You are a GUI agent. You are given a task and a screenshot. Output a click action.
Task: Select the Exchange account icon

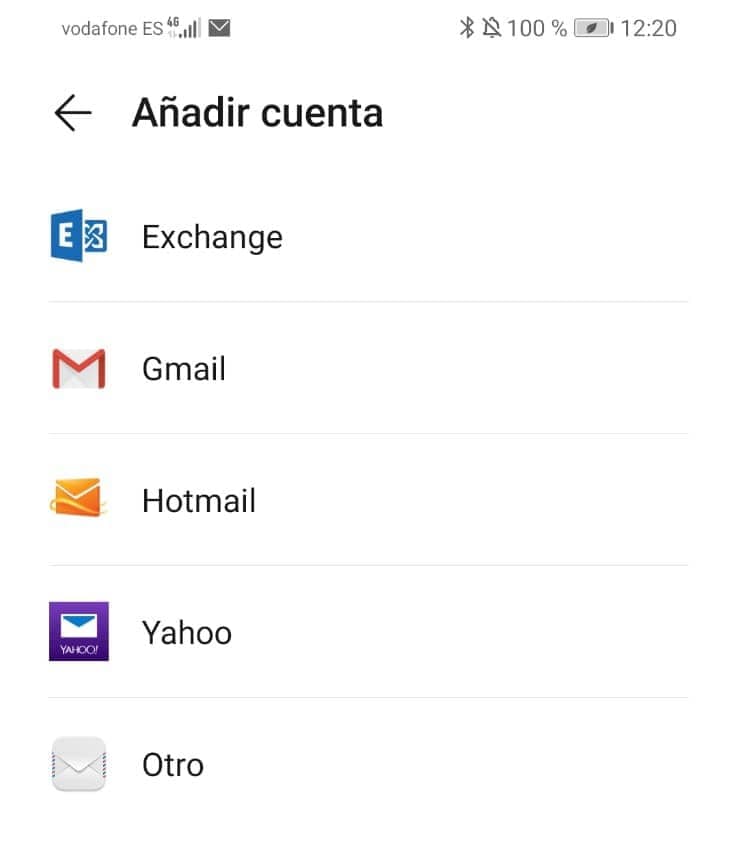[x=77, y=236]
